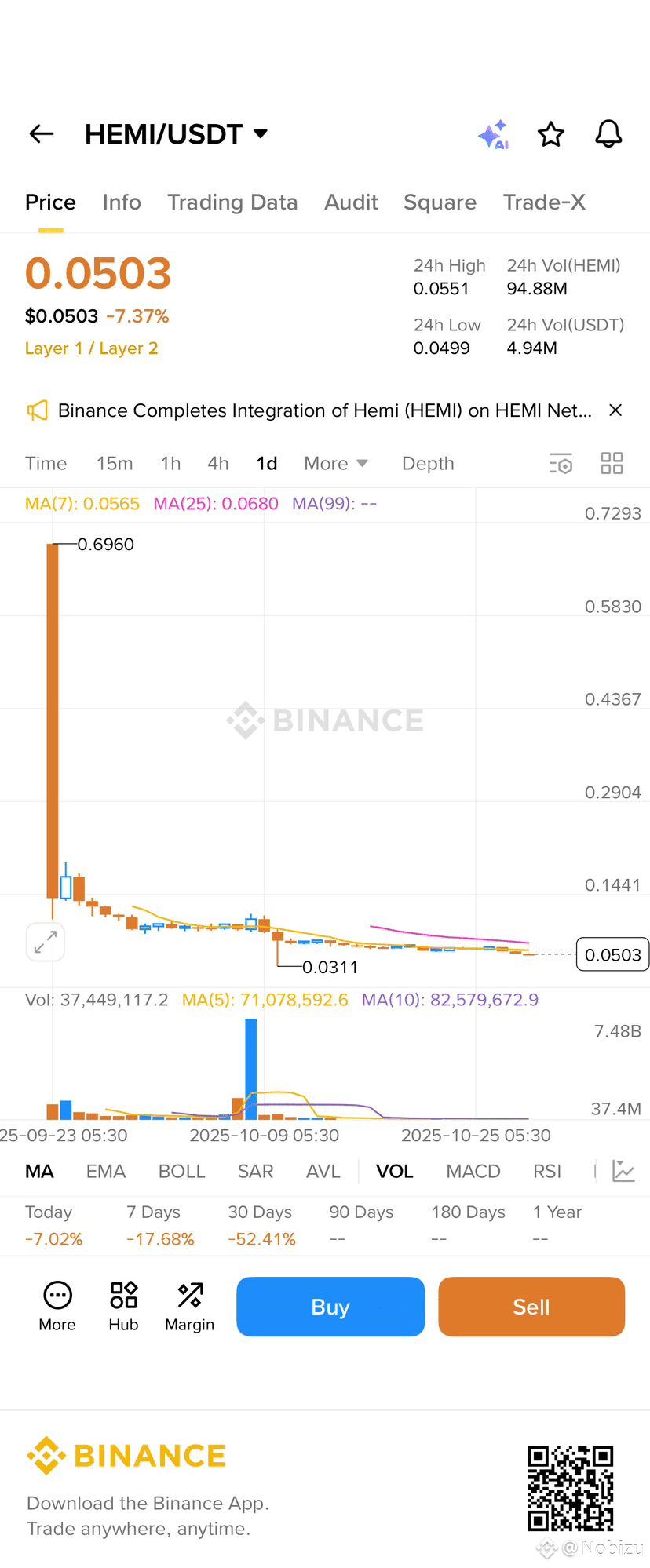Open the Hub shortcut
Viewport: 650px width, 1568px height.
pyautogui.click(x=123, y=1307)
